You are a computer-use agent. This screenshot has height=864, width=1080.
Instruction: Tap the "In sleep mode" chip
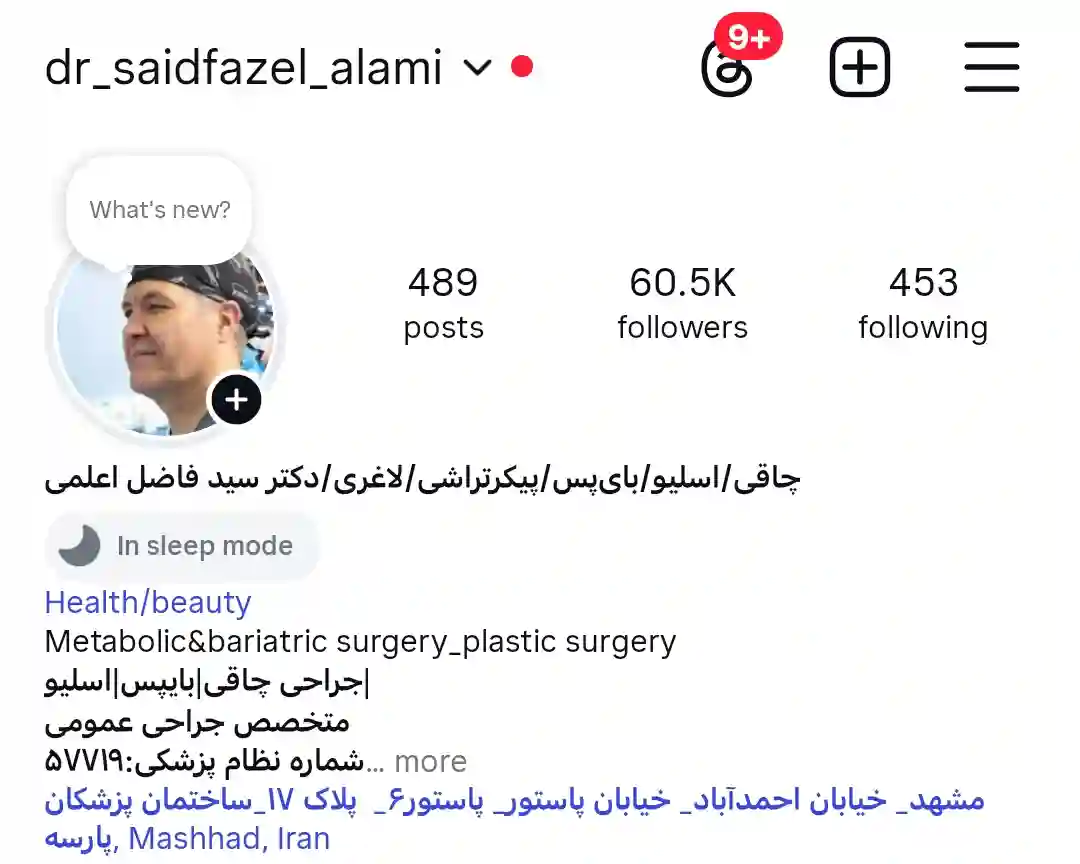[x=181, y=546]
